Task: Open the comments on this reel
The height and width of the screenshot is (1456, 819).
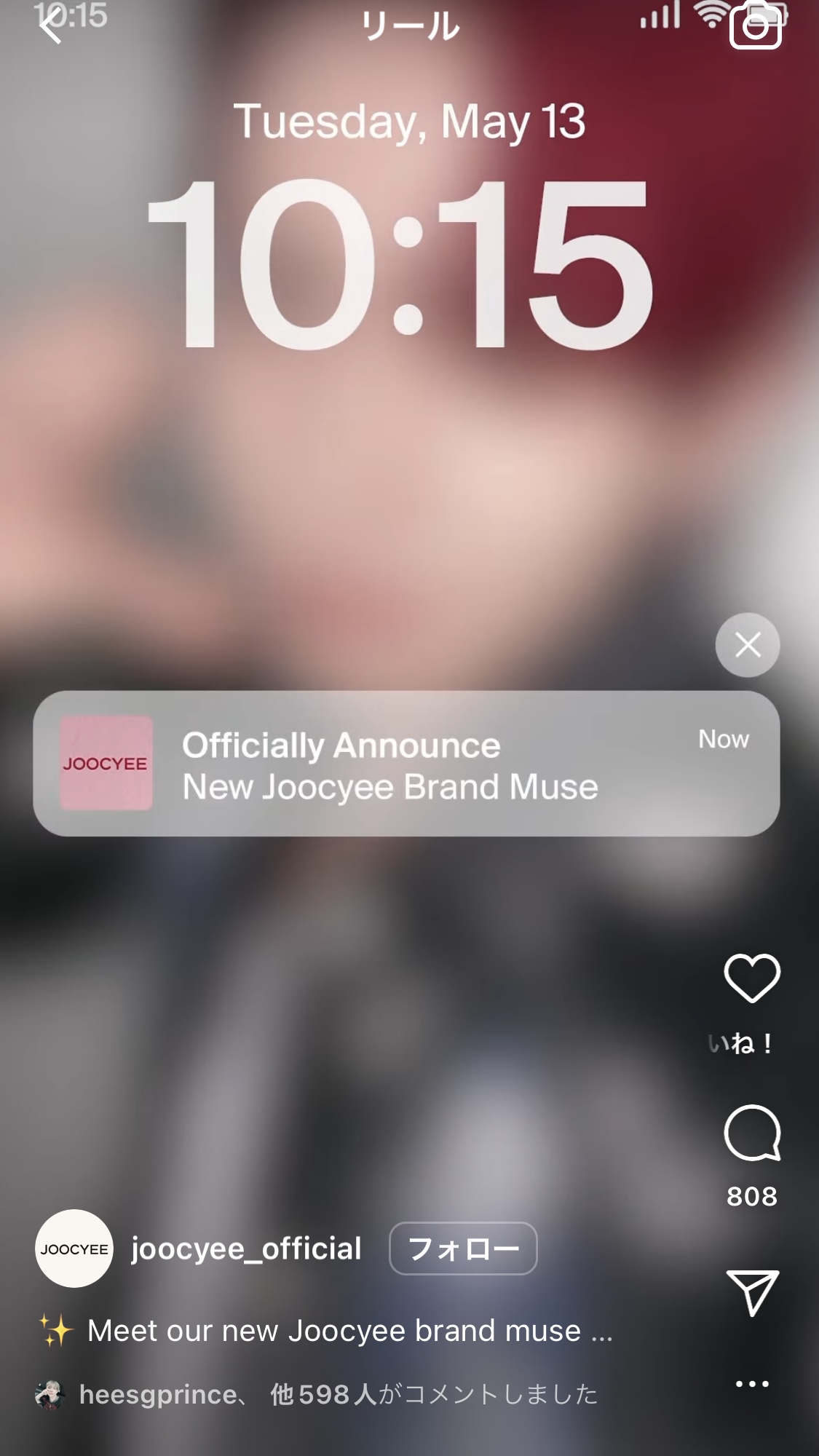Action: [752, 1133]
